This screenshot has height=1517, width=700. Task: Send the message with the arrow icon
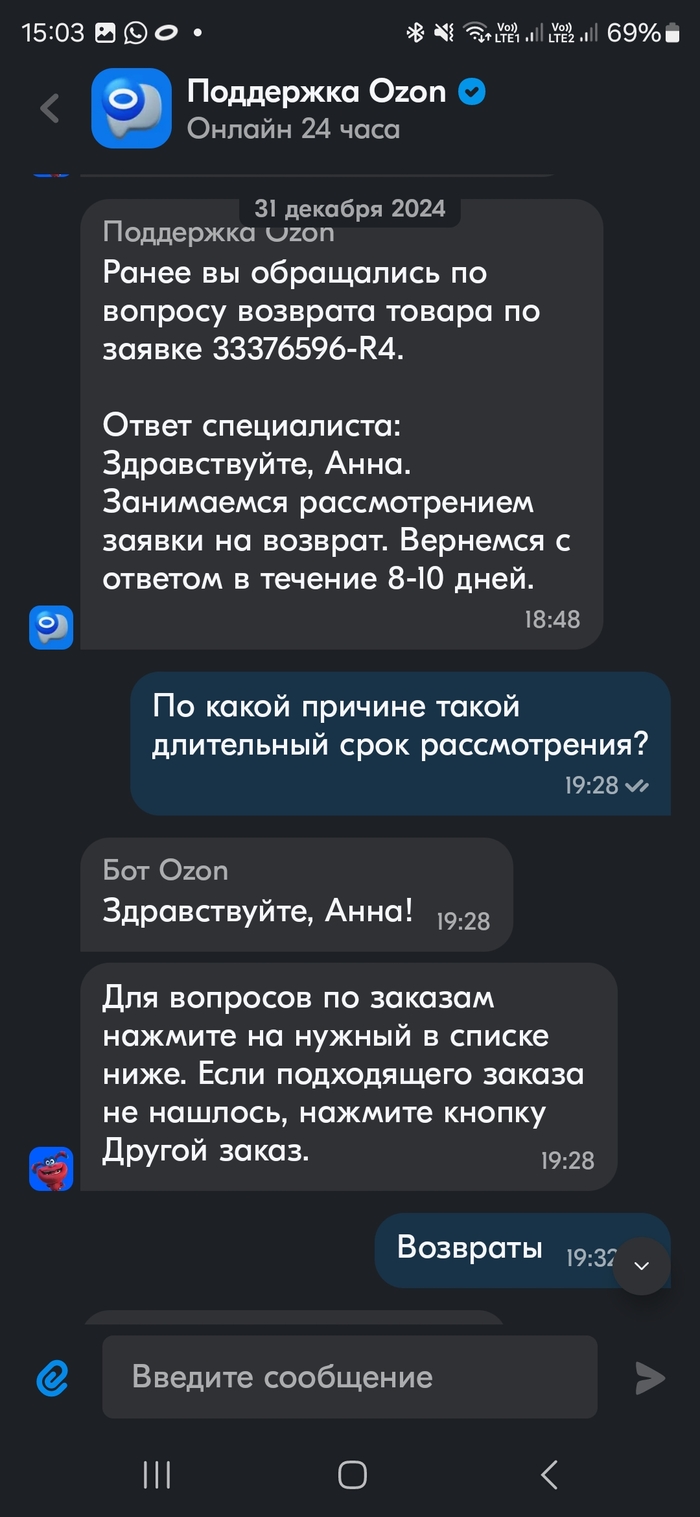click(x=650, y=1378)
